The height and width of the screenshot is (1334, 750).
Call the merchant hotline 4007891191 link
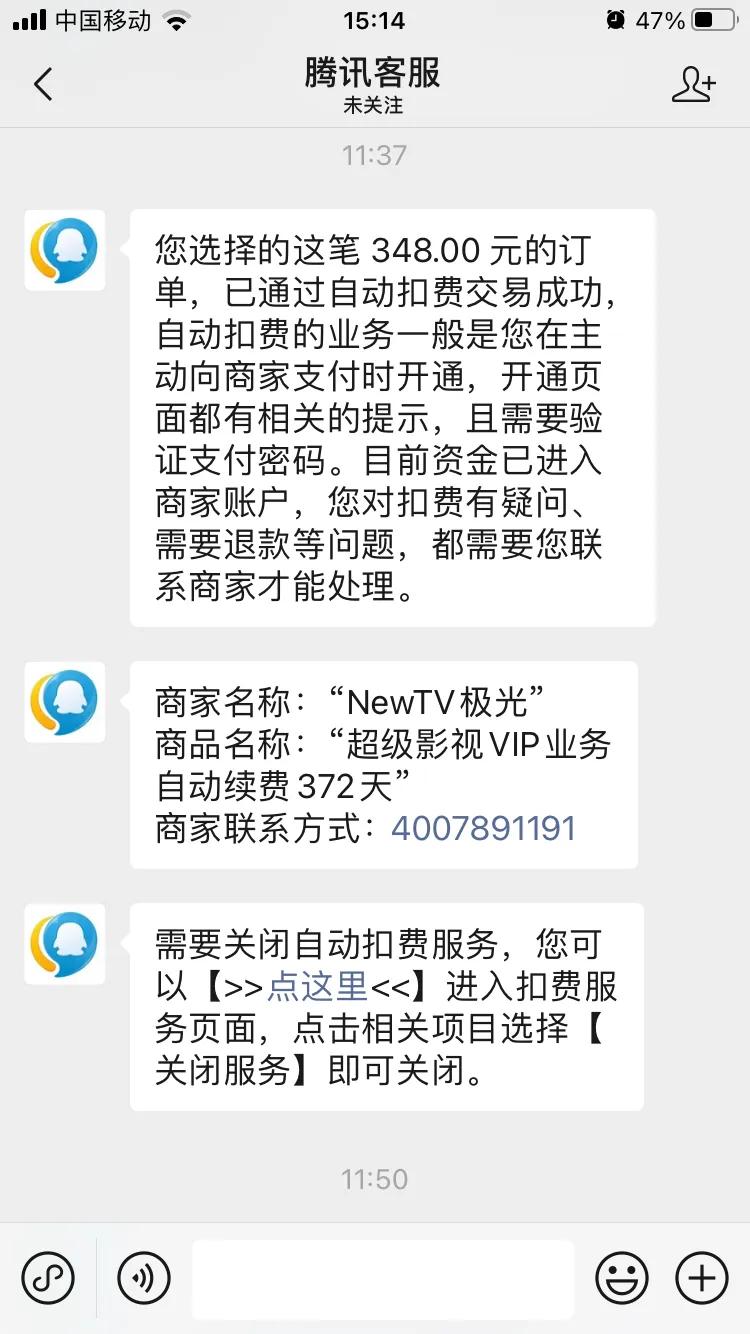pyautogui.click(x=484, y=828)
